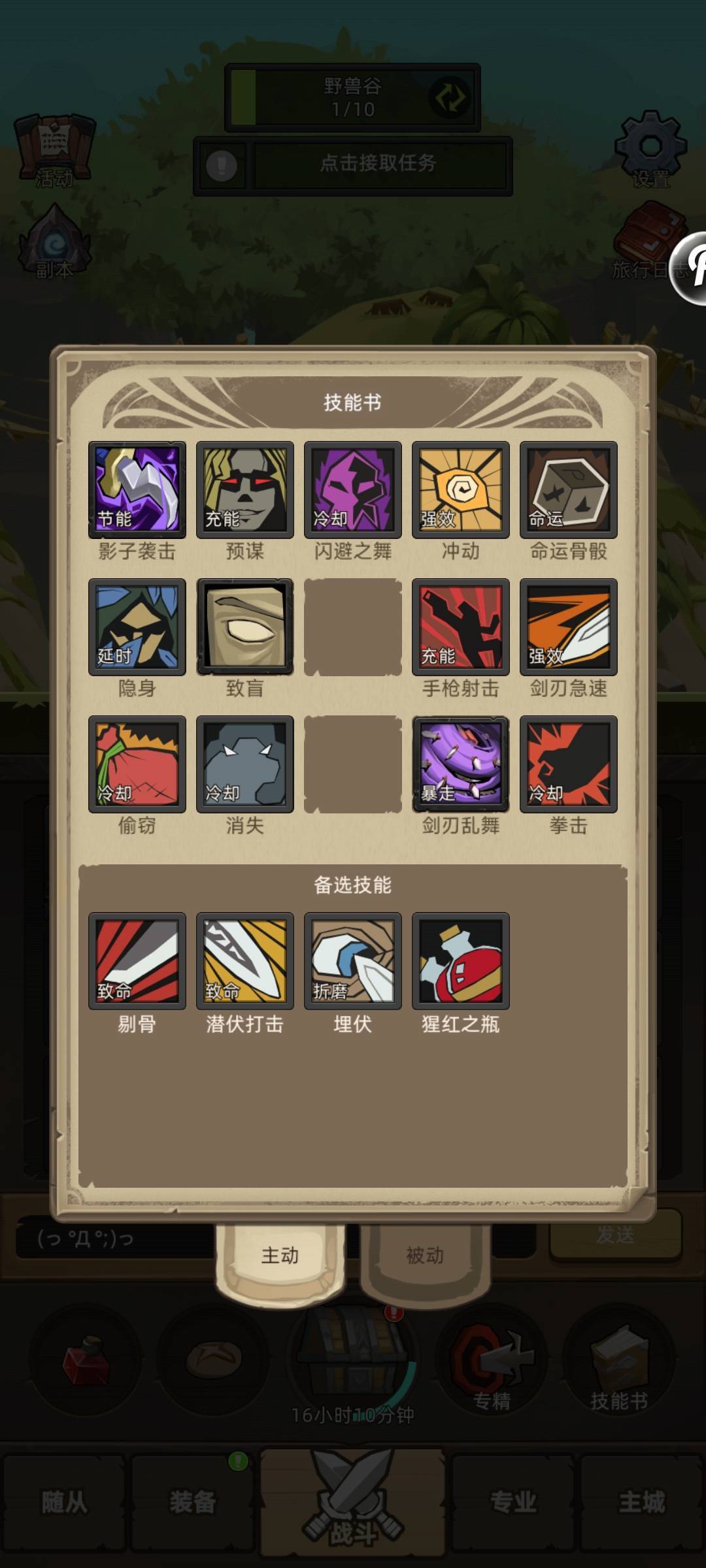Choose the 手枪射击 skill

pos(460,627)
